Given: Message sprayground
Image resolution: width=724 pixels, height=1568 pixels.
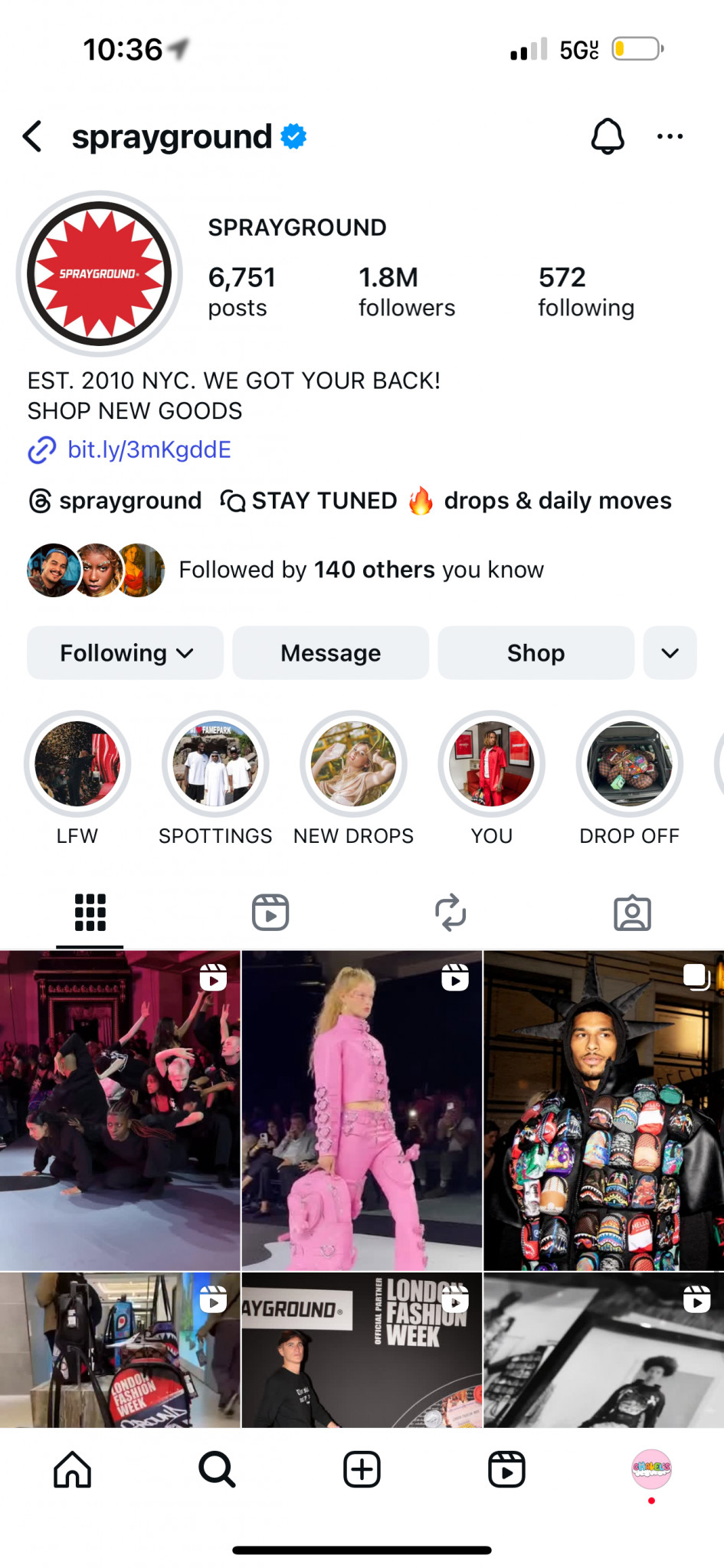Looking at the screenshot, I should click(x=330, y=653).
